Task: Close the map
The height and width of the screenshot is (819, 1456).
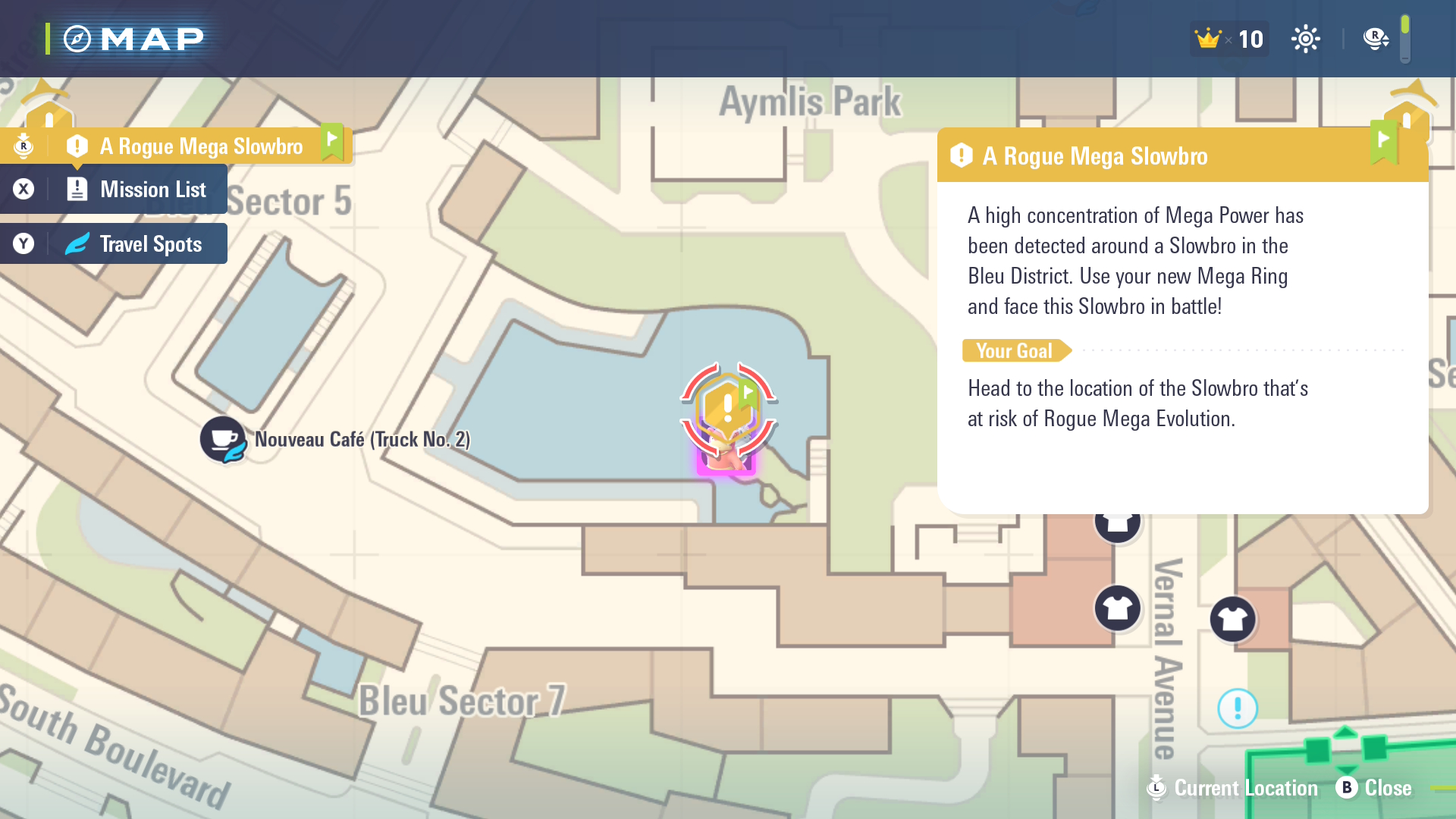Action: (x=1374, y=788)
